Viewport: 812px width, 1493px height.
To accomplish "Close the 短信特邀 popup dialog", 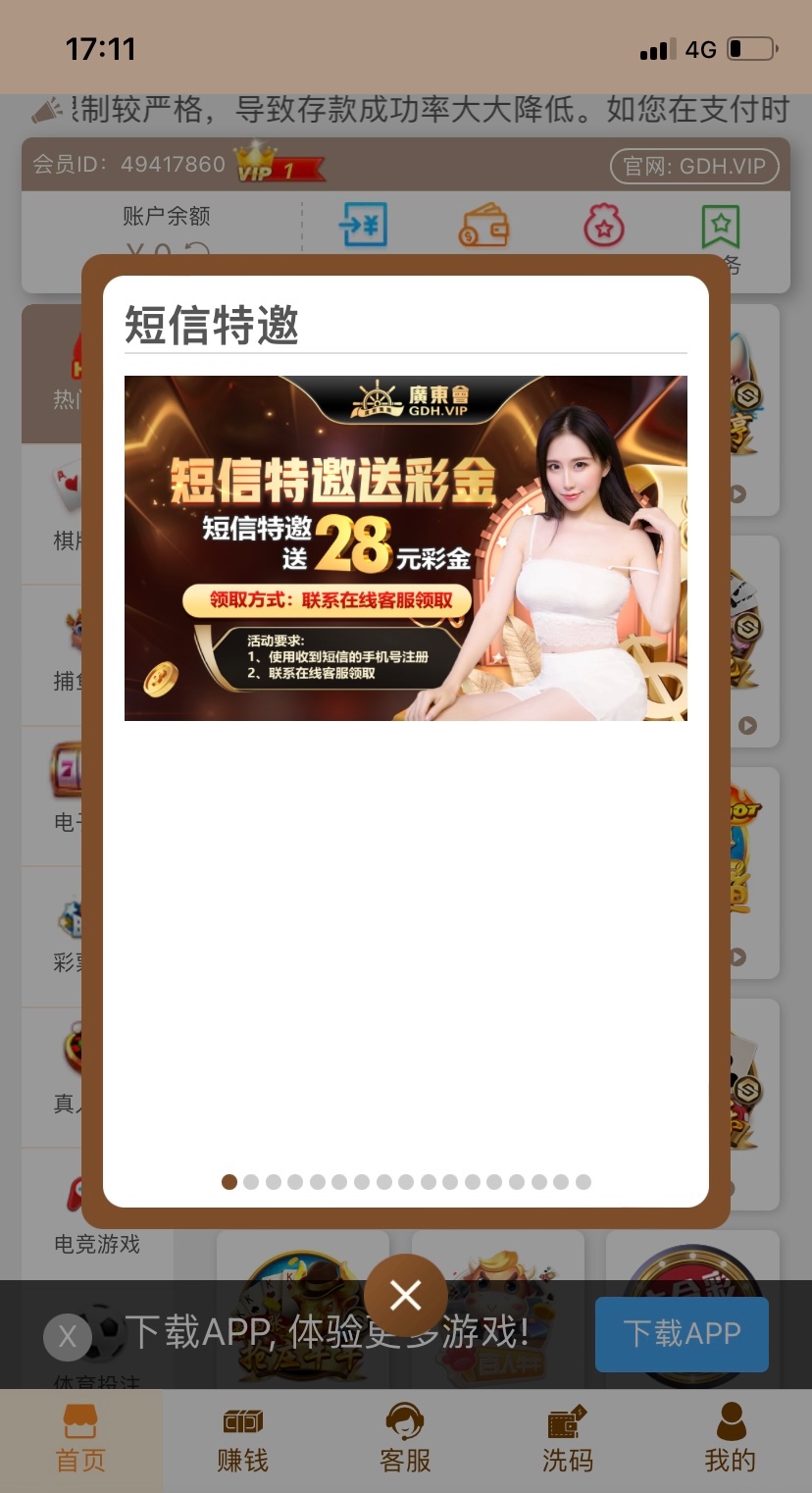I will pyautogui.click(x=405, y=1296).
